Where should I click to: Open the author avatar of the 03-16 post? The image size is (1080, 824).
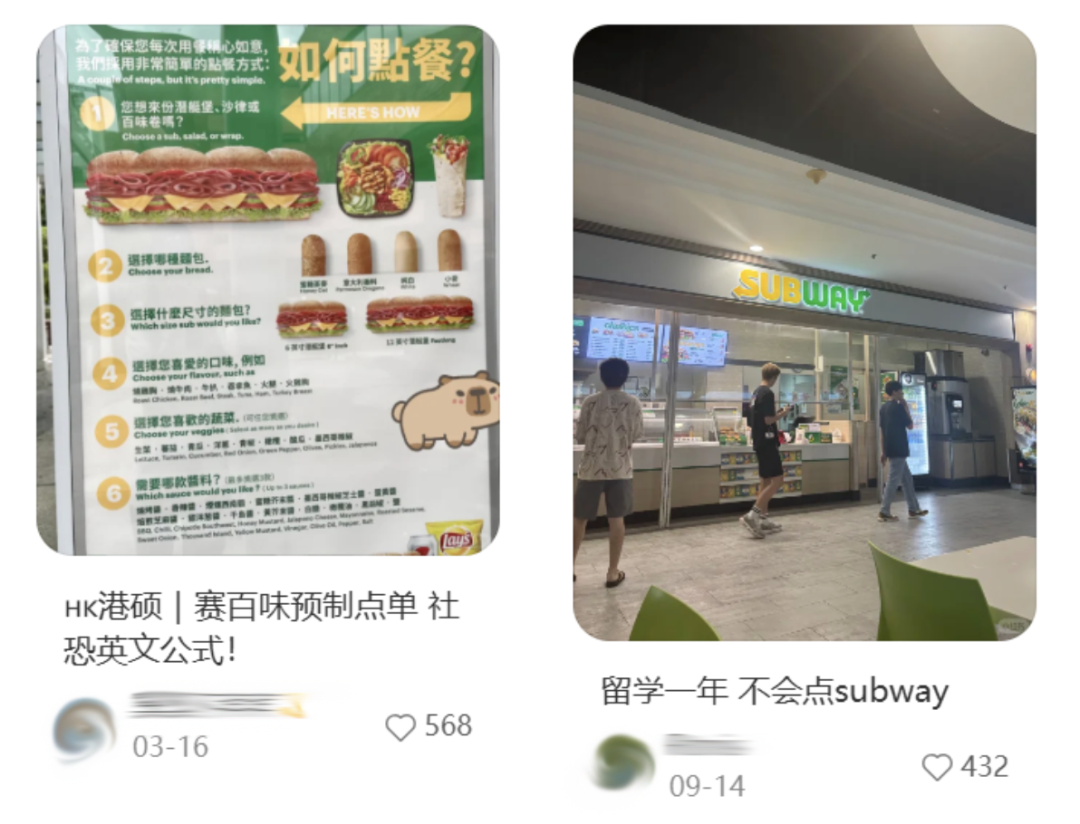tap(84, 730)
